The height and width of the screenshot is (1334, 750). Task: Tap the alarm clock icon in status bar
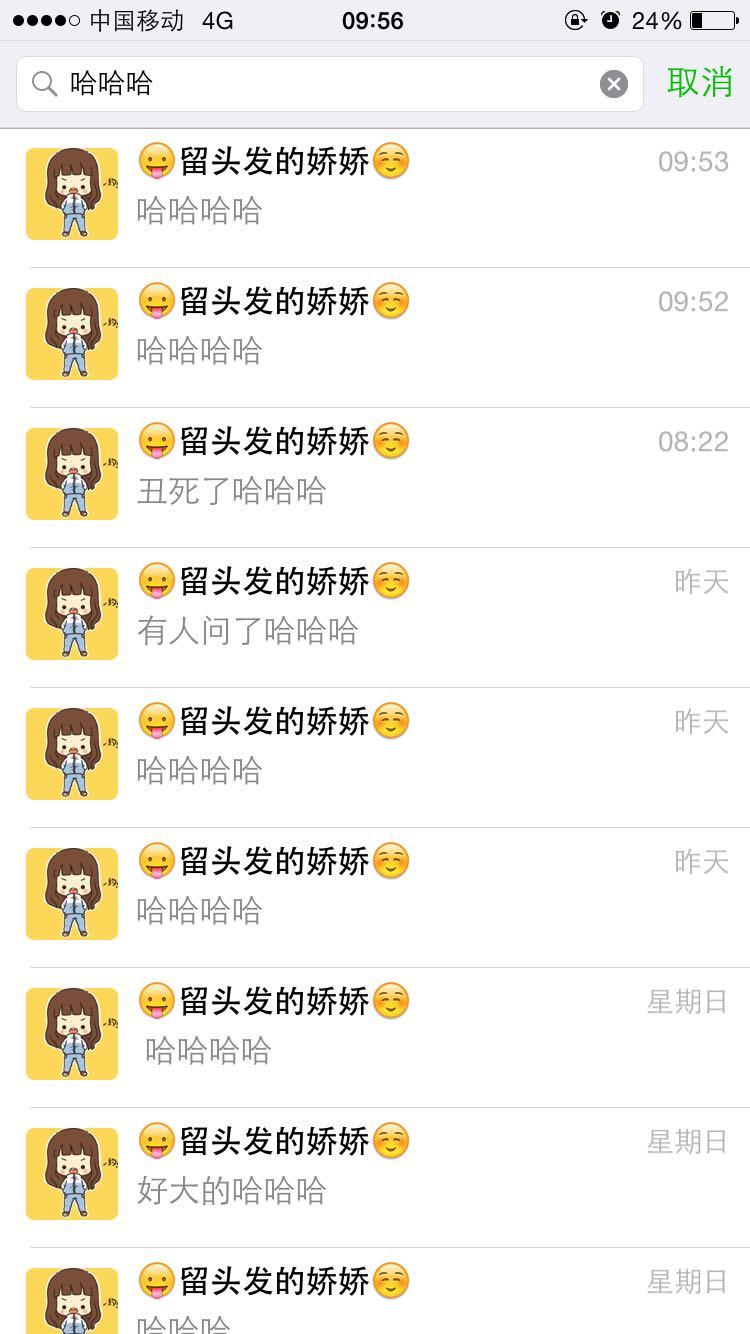click(x=610, y=20)
